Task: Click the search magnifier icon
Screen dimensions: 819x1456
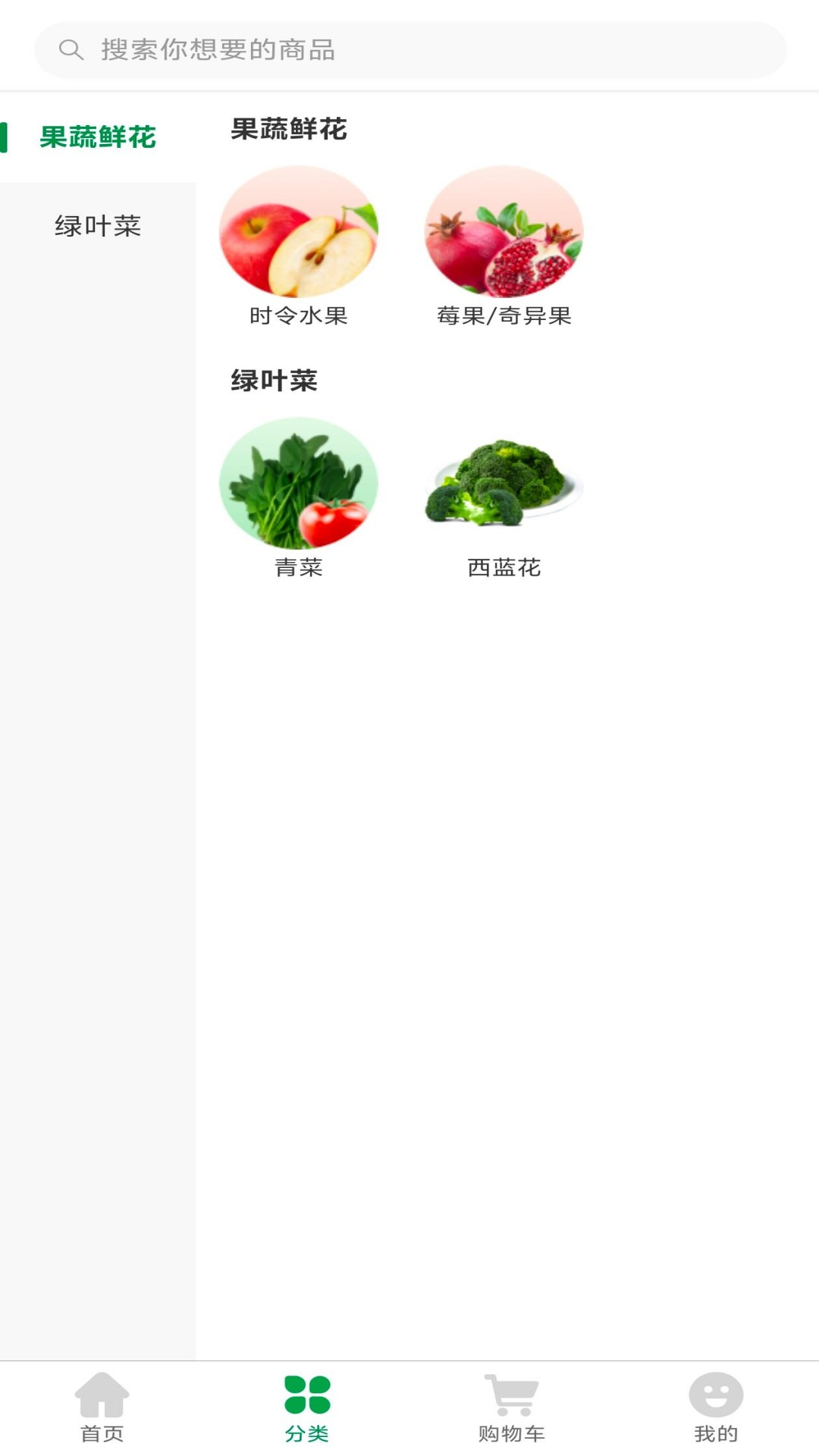Action: click(71, 49)
